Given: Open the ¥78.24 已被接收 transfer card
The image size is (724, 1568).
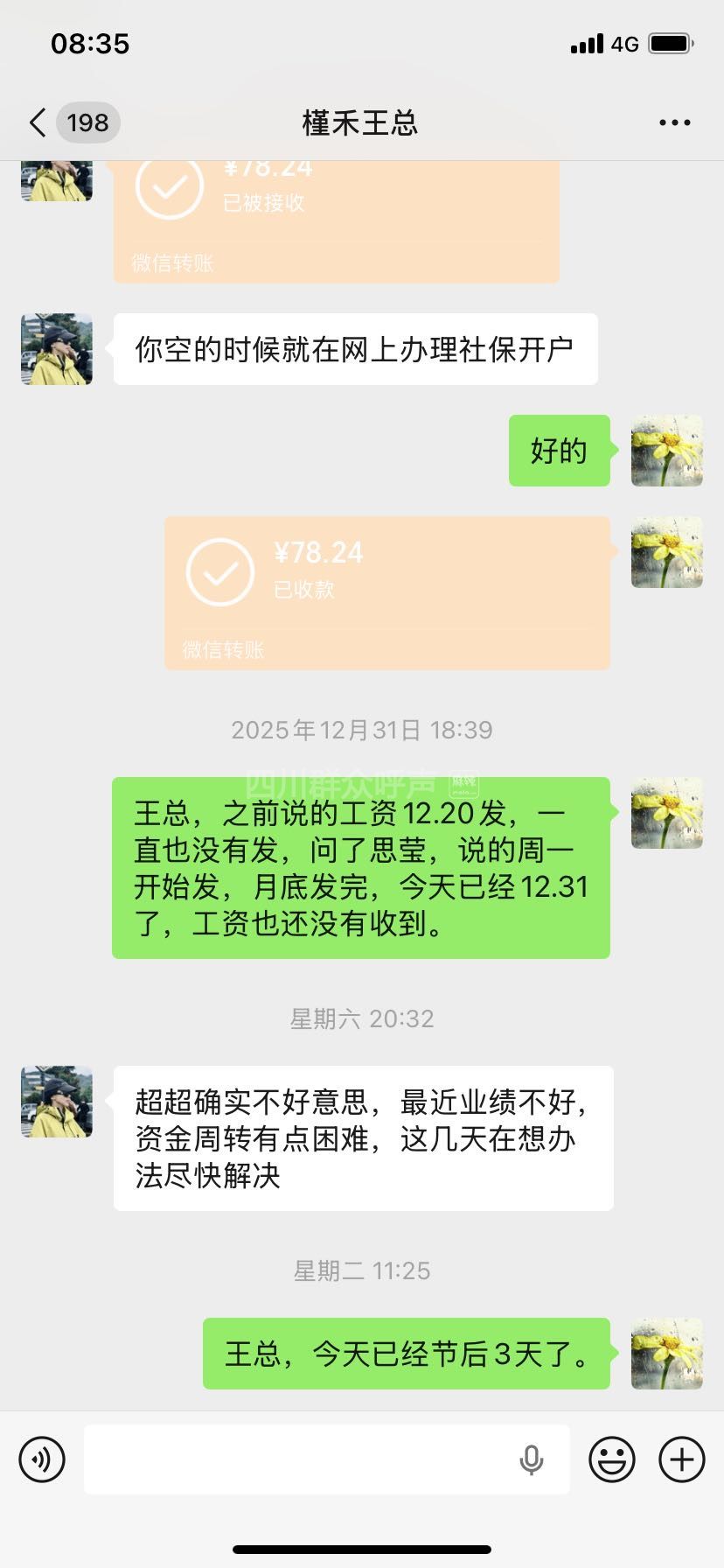Looking at the screenshot, I should click(336, 220).
